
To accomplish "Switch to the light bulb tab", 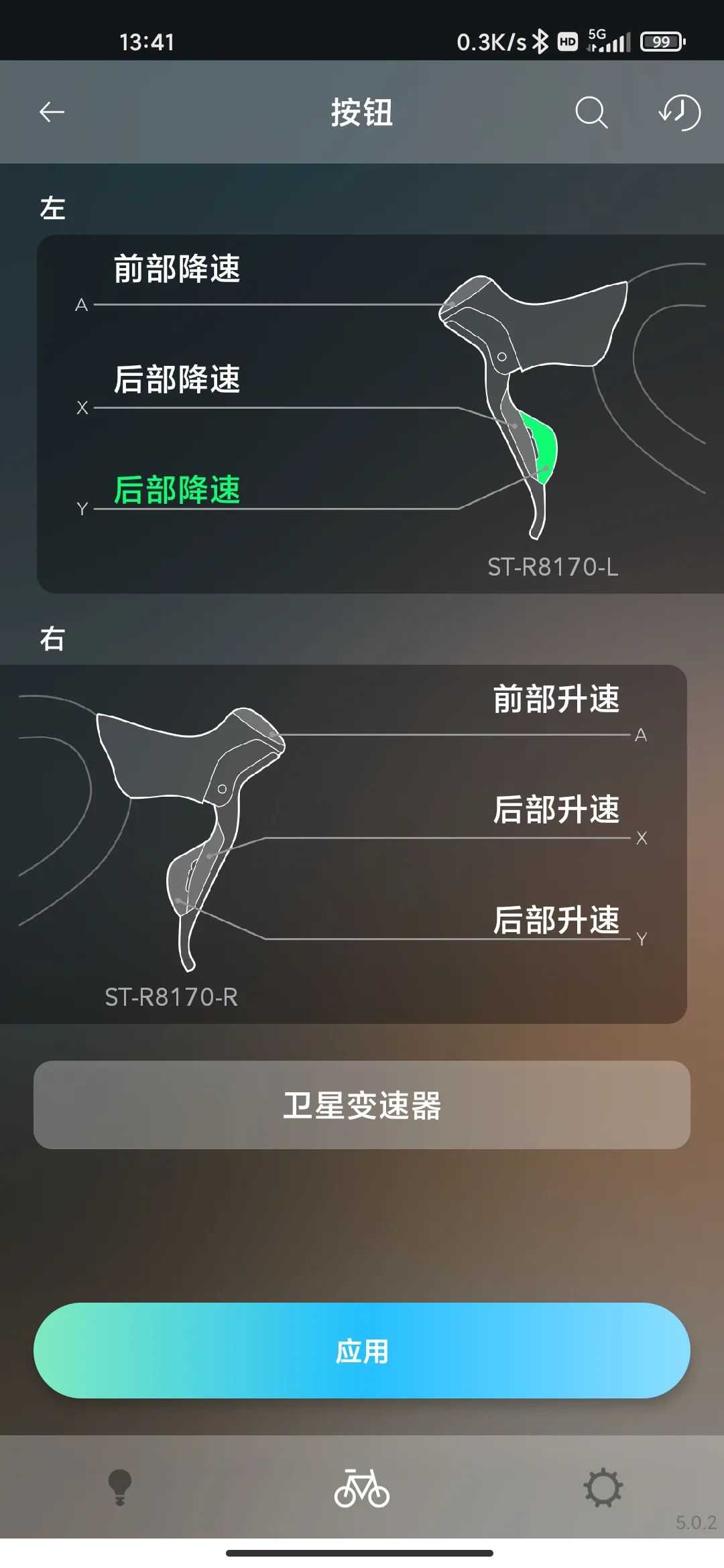I will tap(120, 1487).
